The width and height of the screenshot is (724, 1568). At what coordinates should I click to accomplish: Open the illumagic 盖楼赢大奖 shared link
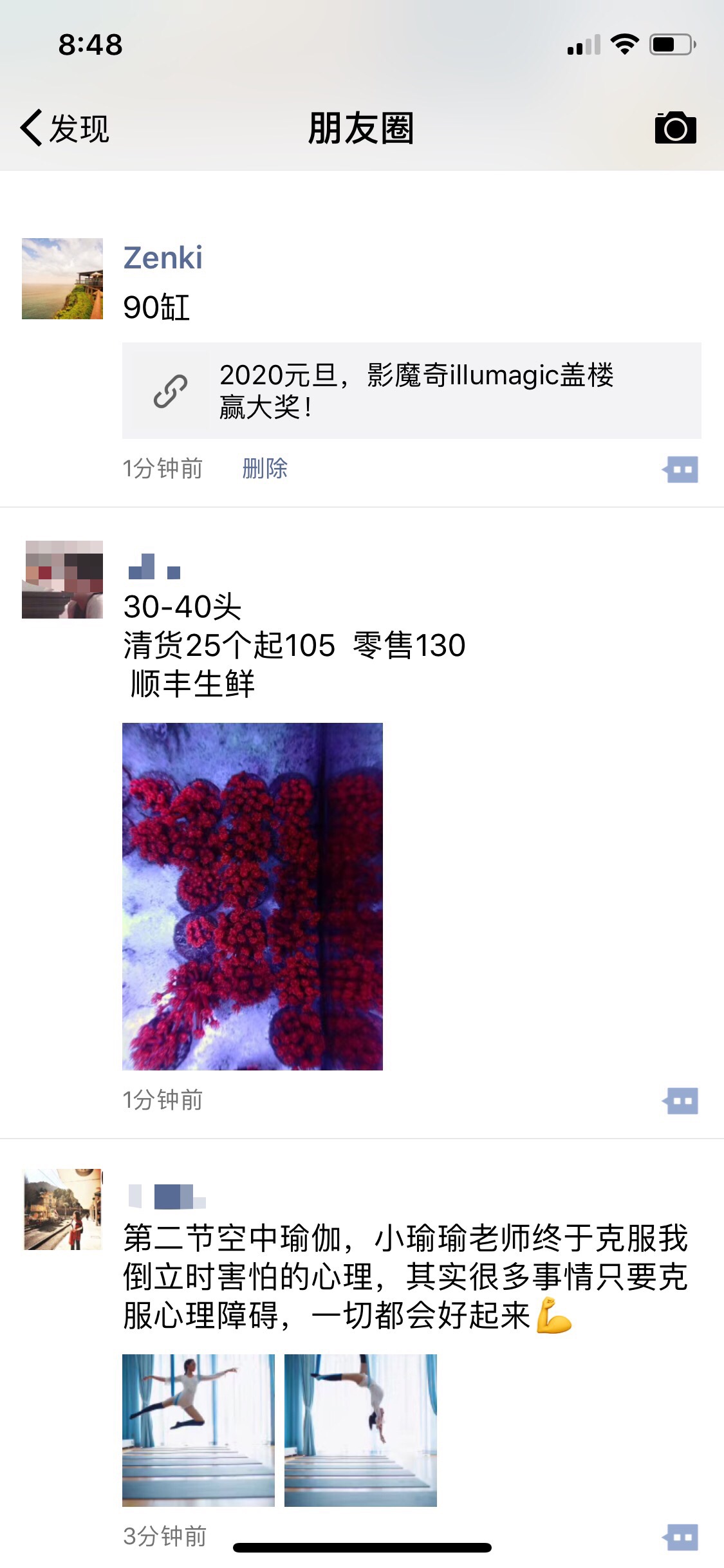[412, 391]
